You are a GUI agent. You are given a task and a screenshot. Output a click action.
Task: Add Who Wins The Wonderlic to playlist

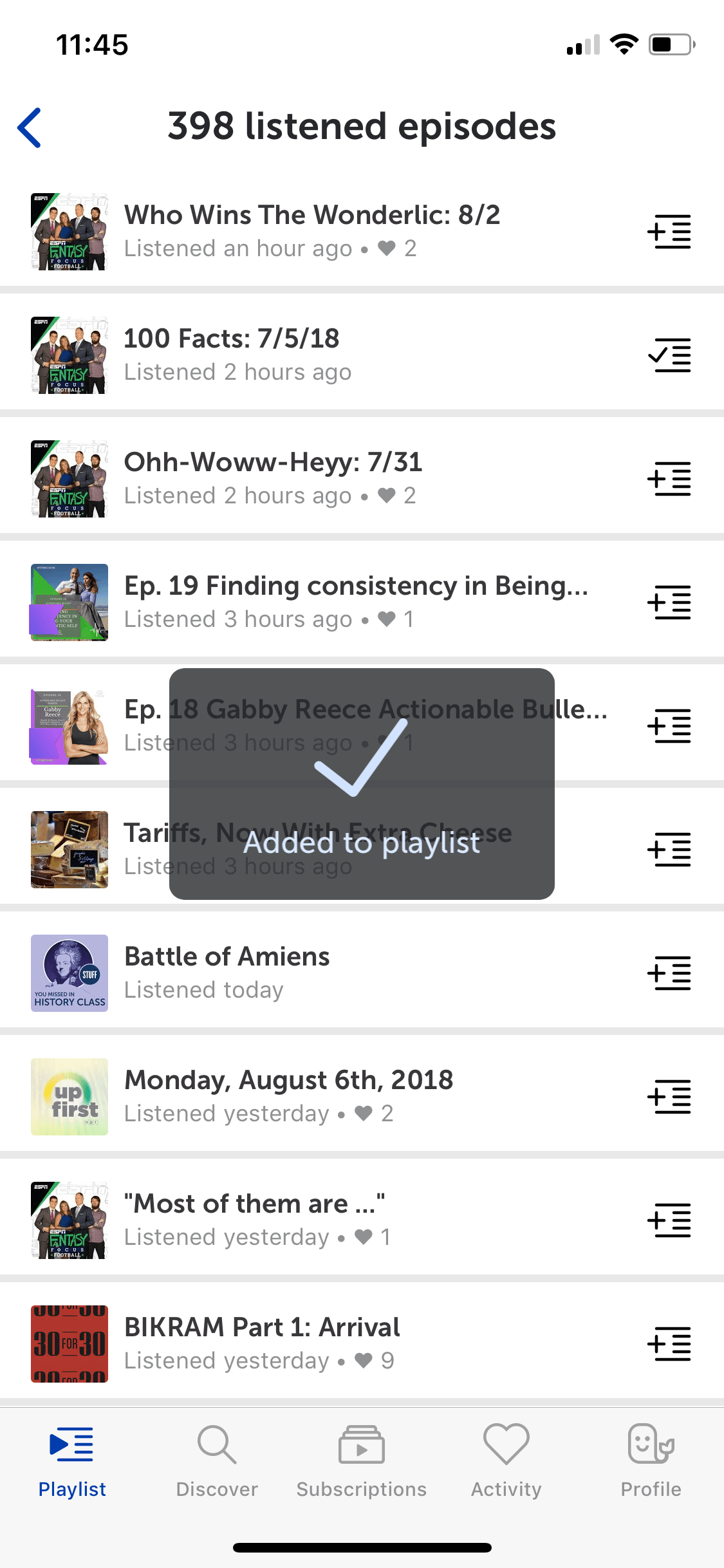[x=669, y=232]
